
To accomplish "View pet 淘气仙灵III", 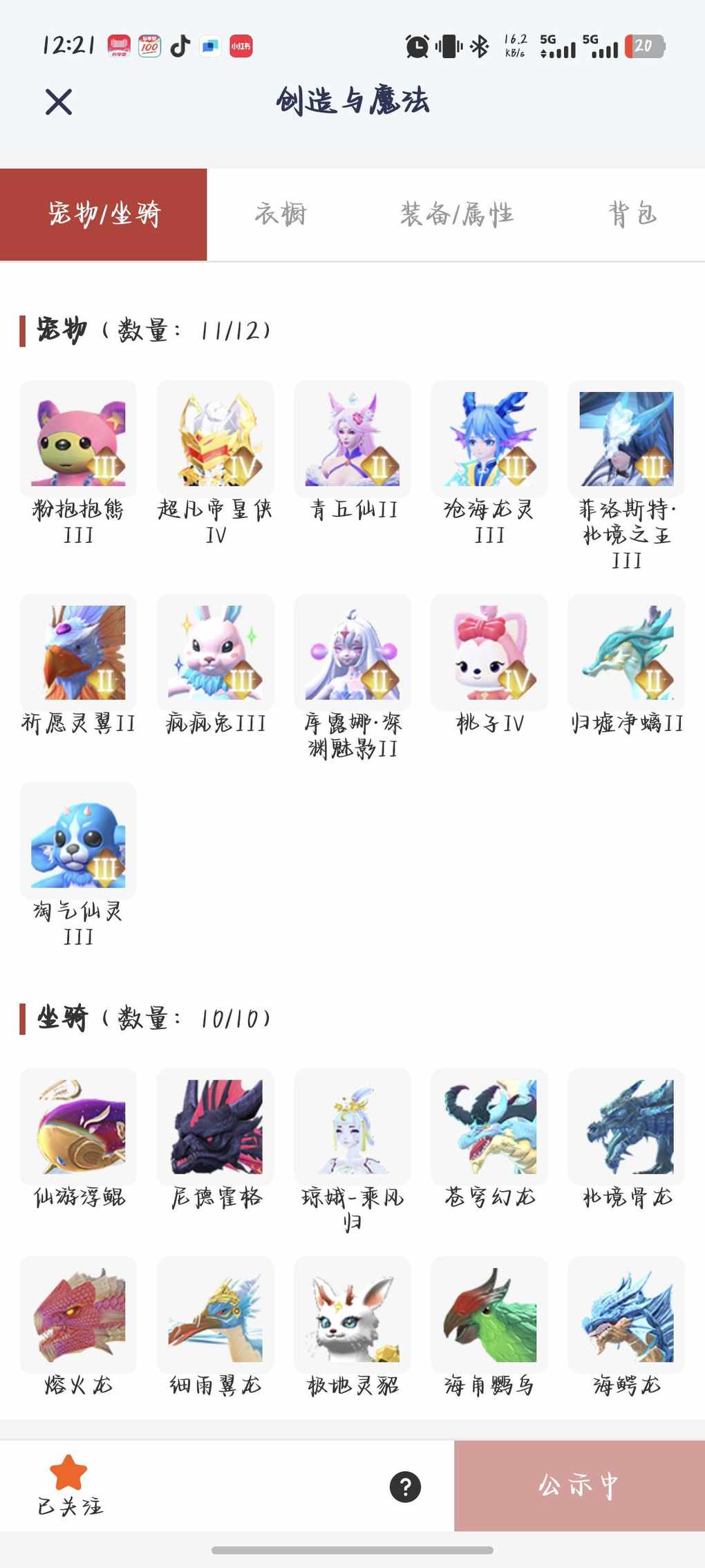I will [x=78, y=841].
